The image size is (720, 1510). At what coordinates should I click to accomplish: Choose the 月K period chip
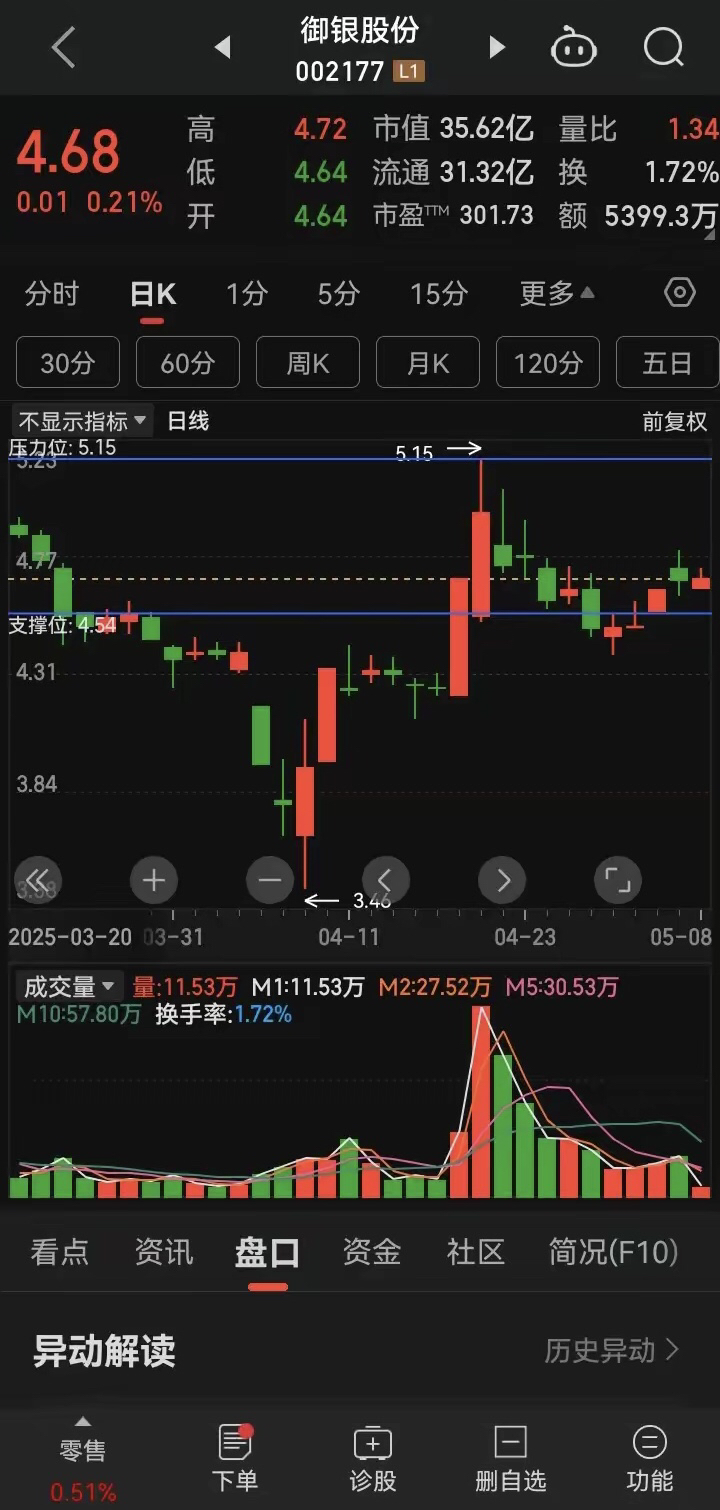(428, 362)
